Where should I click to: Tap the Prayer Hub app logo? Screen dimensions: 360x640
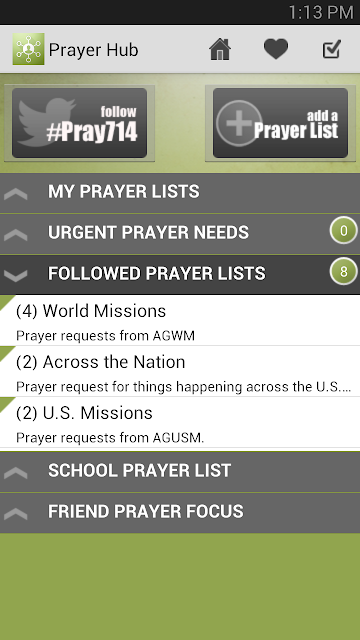click(x=28, y=49)
